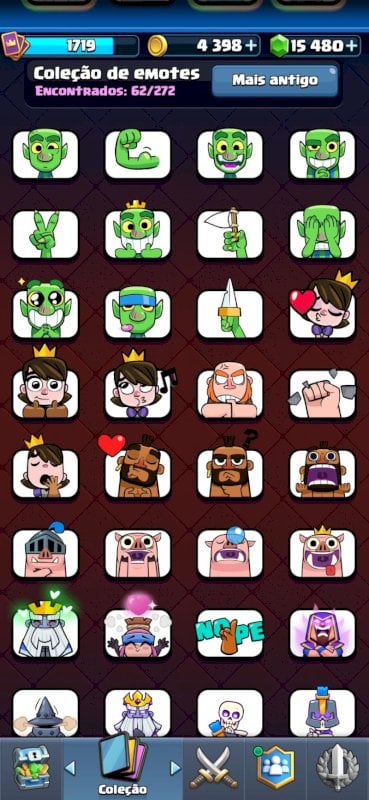Go to next collection page with right arrow

click(175, 768)
